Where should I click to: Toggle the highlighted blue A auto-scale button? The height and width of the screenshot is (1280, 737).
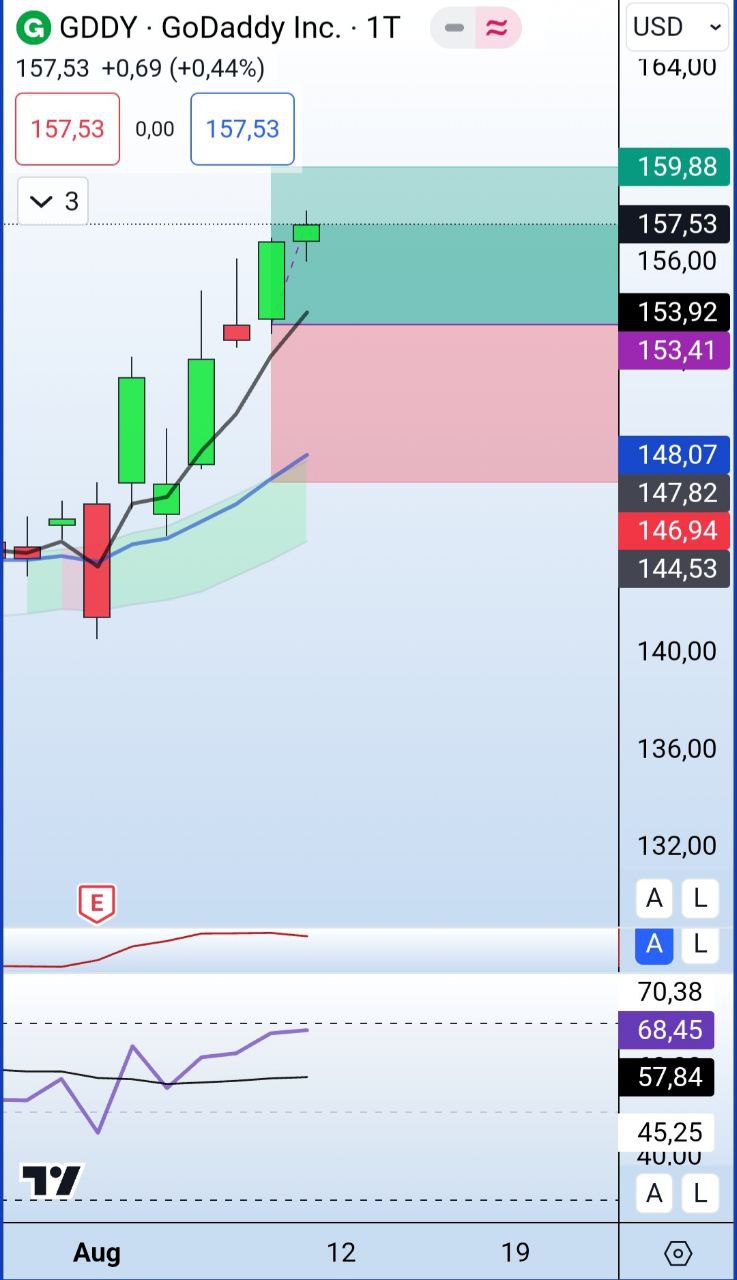(x=654, y=943)
